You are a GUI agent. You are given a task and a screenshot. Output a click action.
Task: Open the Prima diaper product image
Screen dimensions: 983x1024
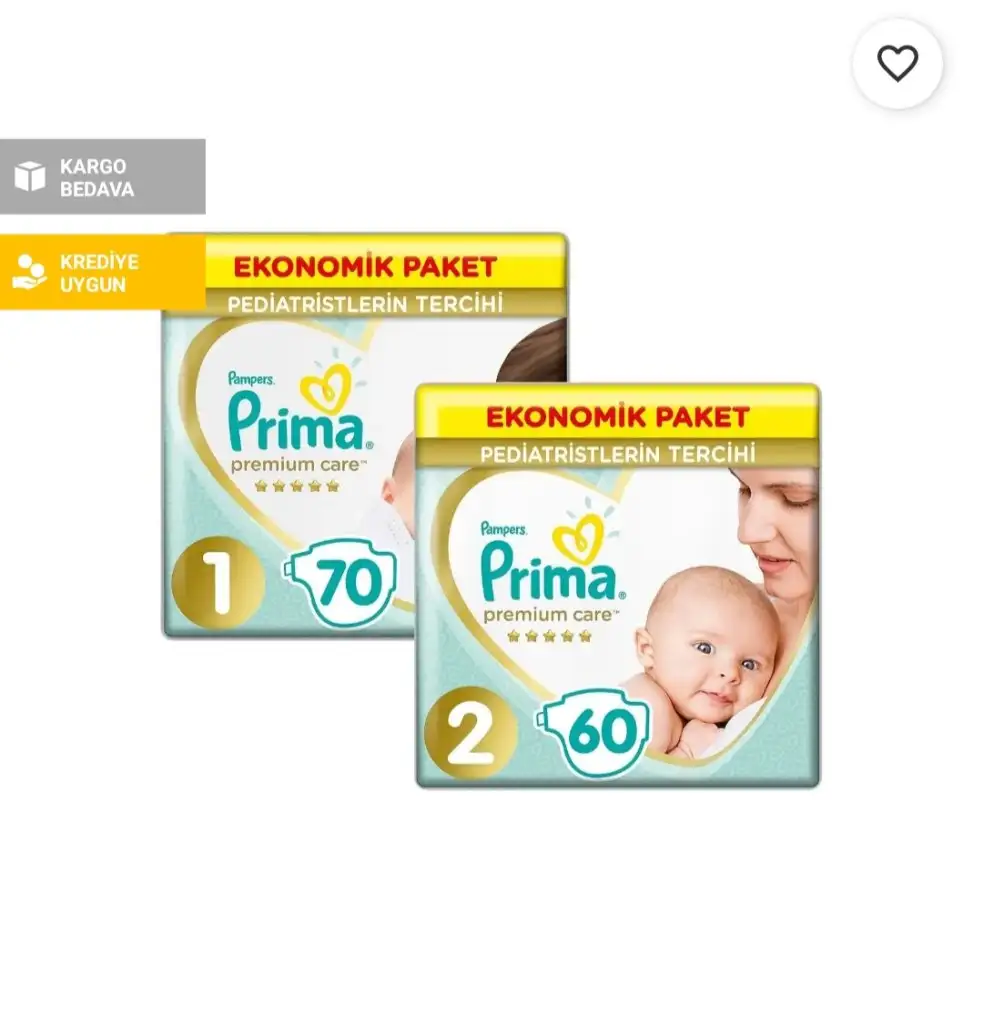(491, 510)
